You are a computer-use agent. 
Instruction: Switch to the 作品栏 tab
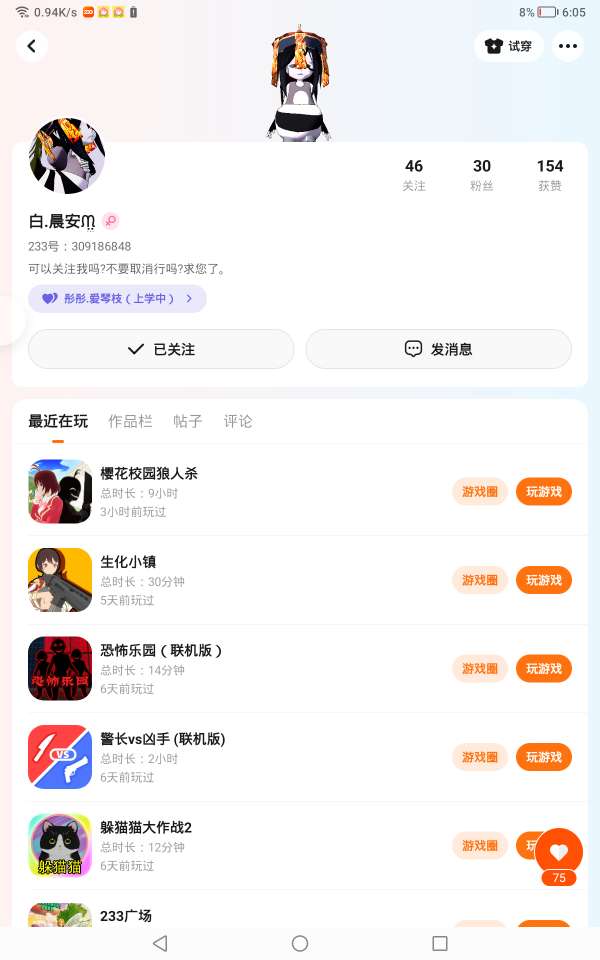click(x=130, y=421)
